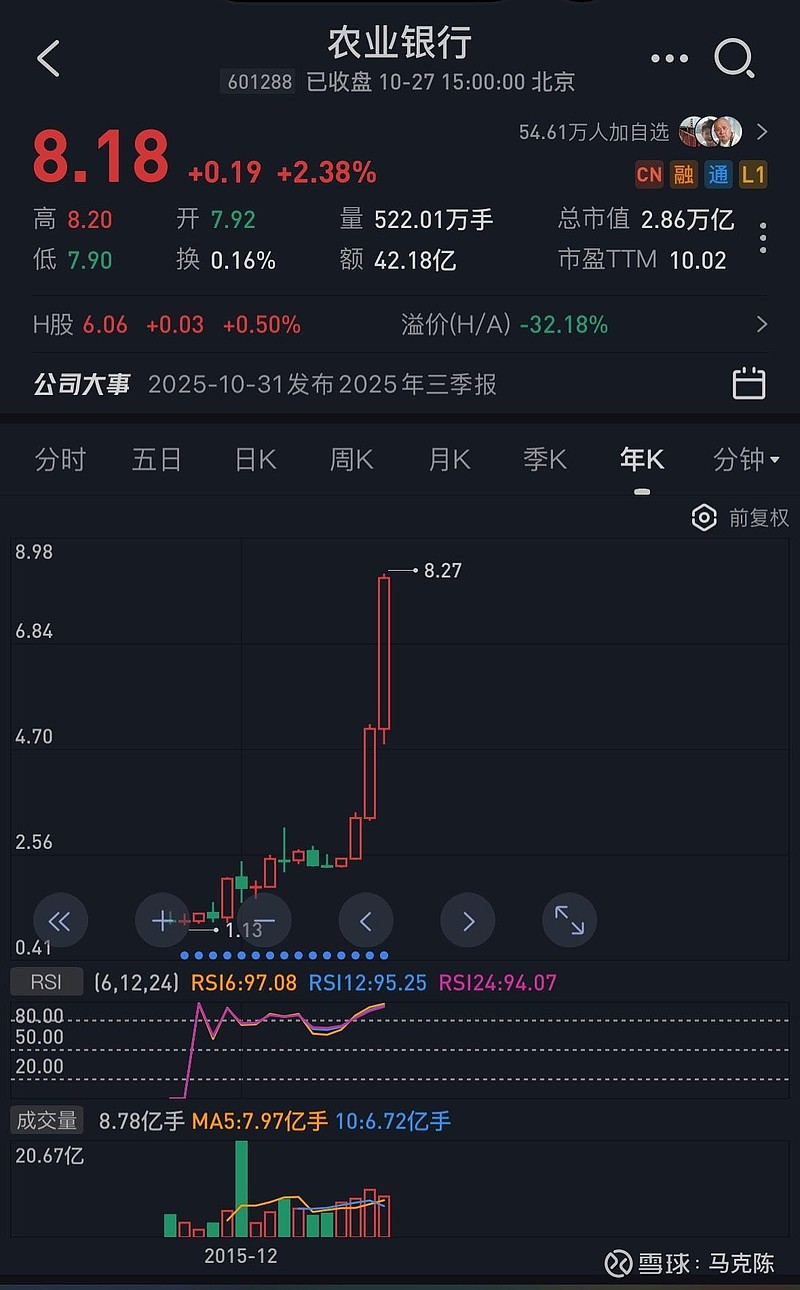Change the 前复权 adjustment setting
Viewport: 800px width, 1290px height.
(740, 517)
